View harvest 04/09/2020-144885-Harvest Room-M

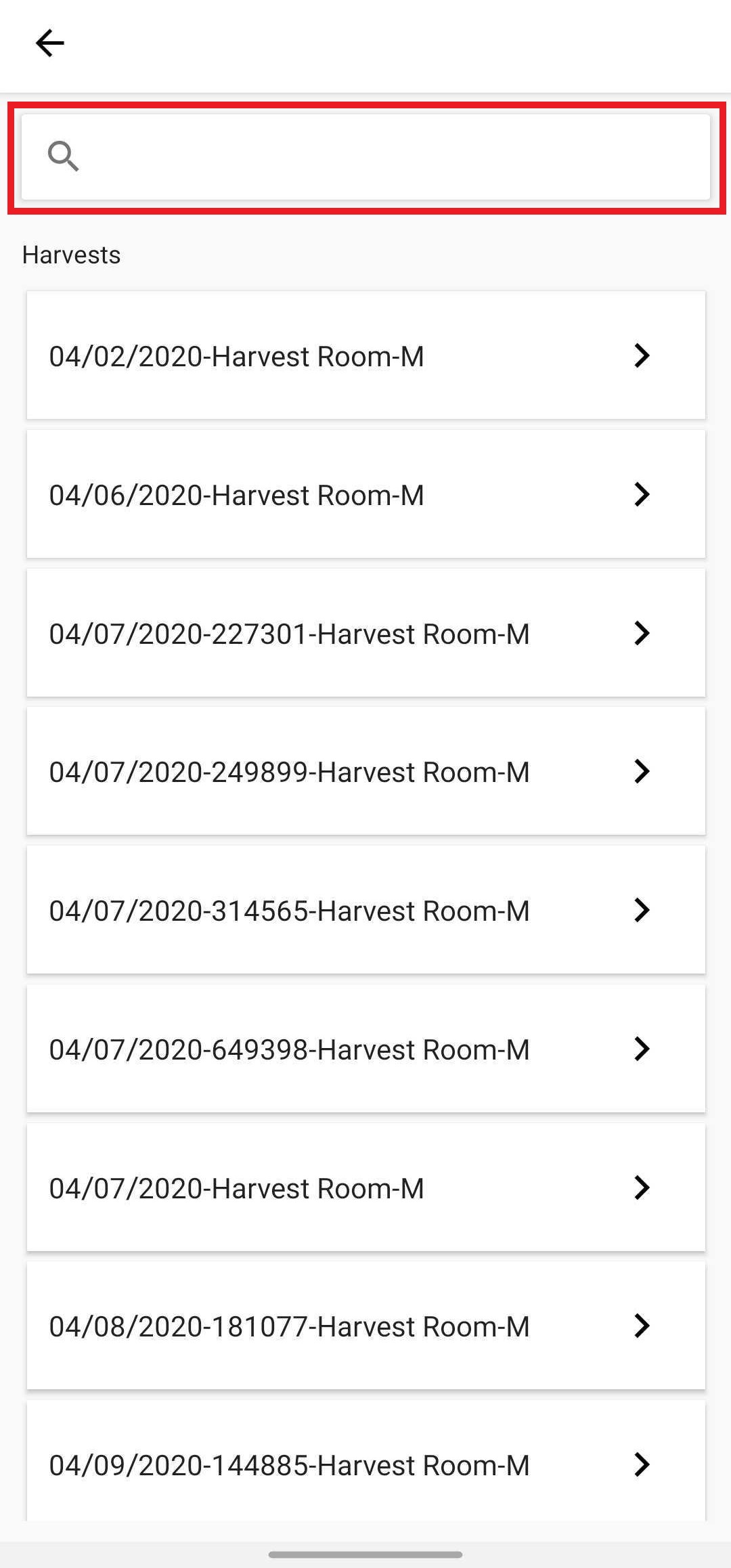pos(365,1461)
